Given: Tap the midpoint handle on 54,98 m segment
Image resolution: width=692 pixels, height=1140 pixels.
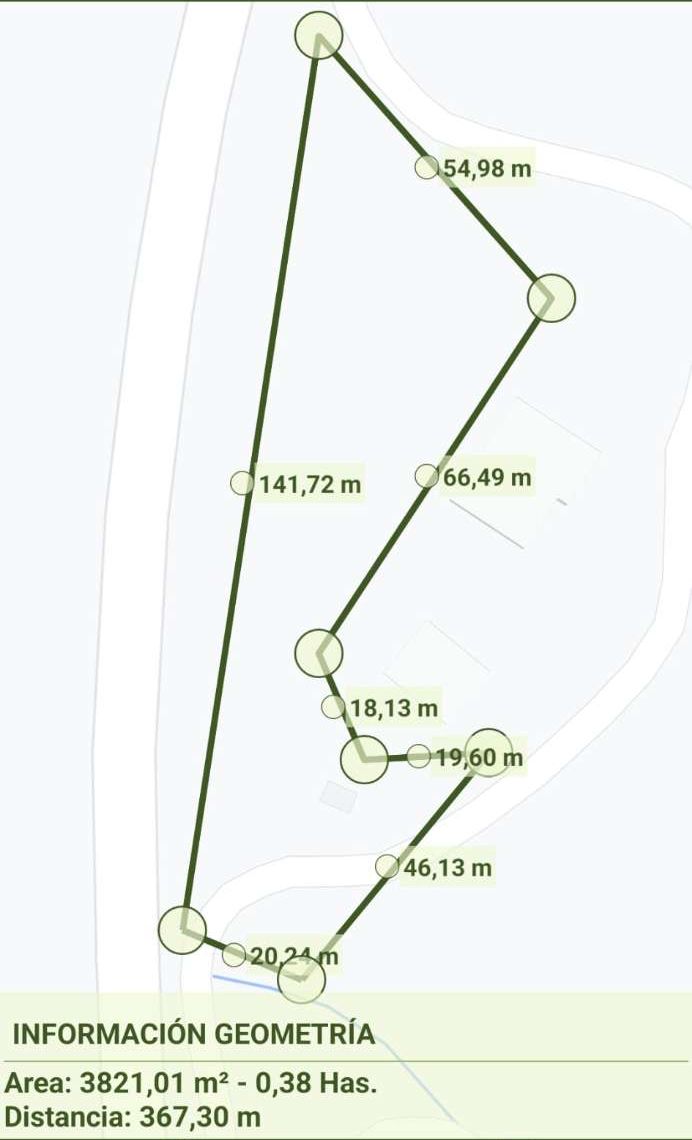Looking at the screenshot, I should pos(427,167).
